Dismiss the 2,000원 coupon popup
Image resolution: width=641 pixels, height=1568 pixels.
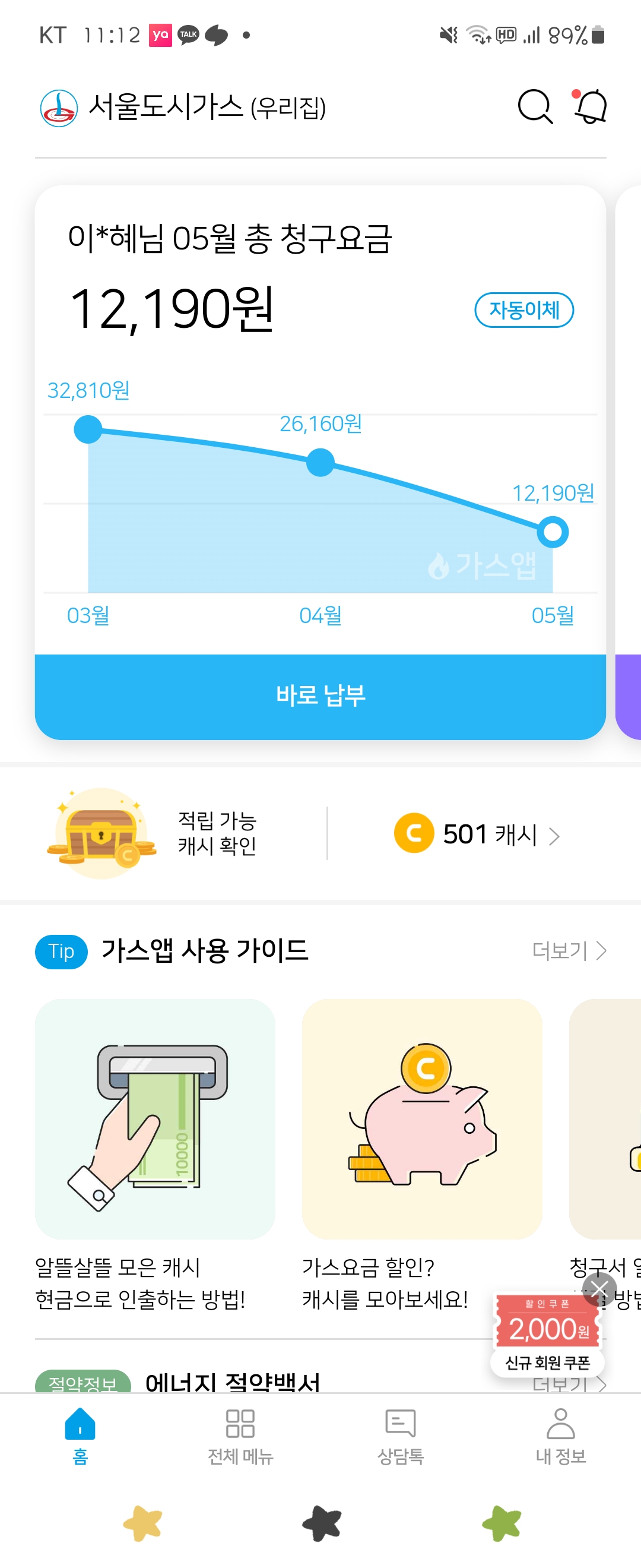tap(599, 1288)
